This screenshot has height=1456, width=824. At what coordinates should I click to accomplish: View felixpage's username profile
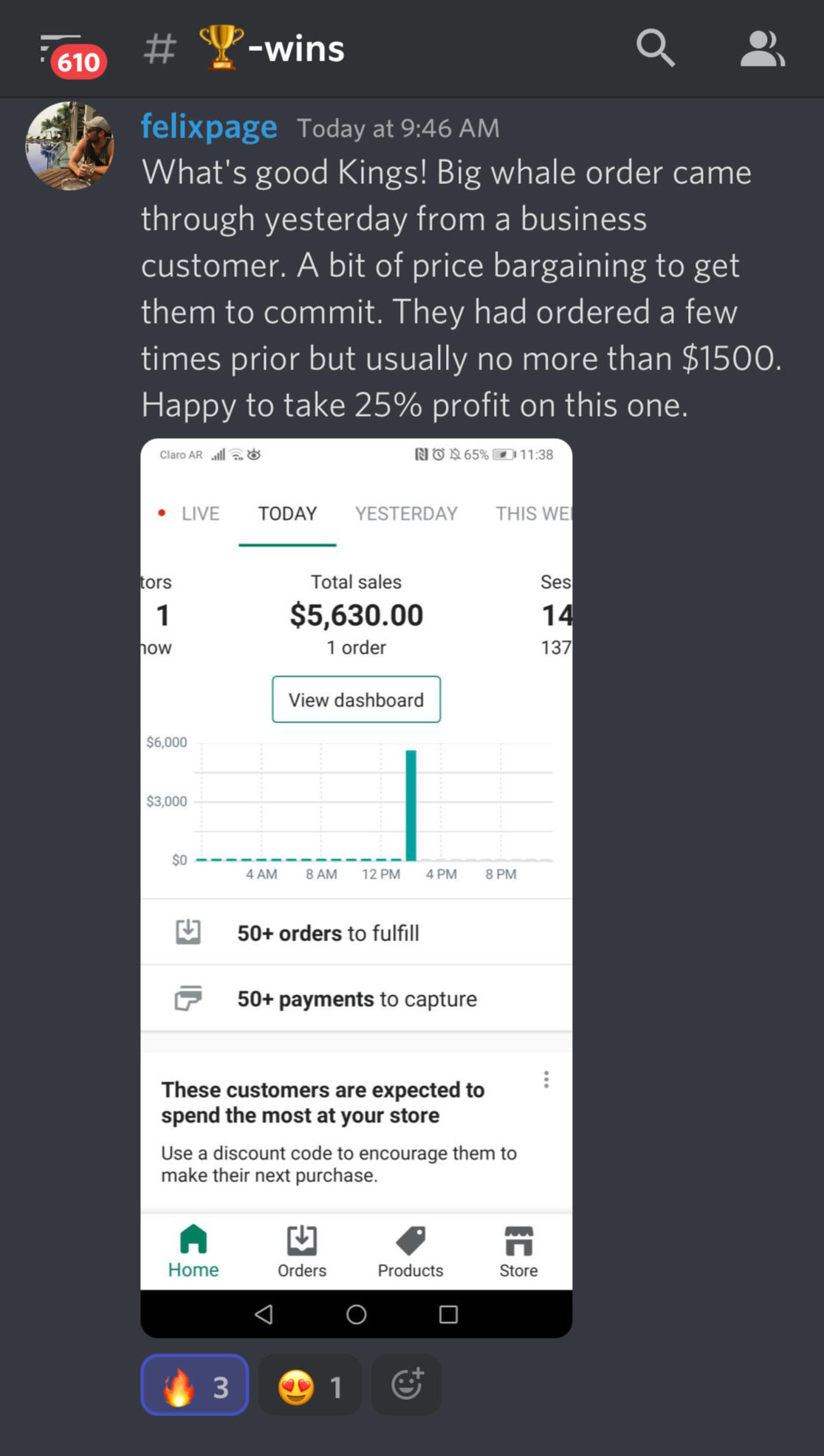click(x=209, y=127)
